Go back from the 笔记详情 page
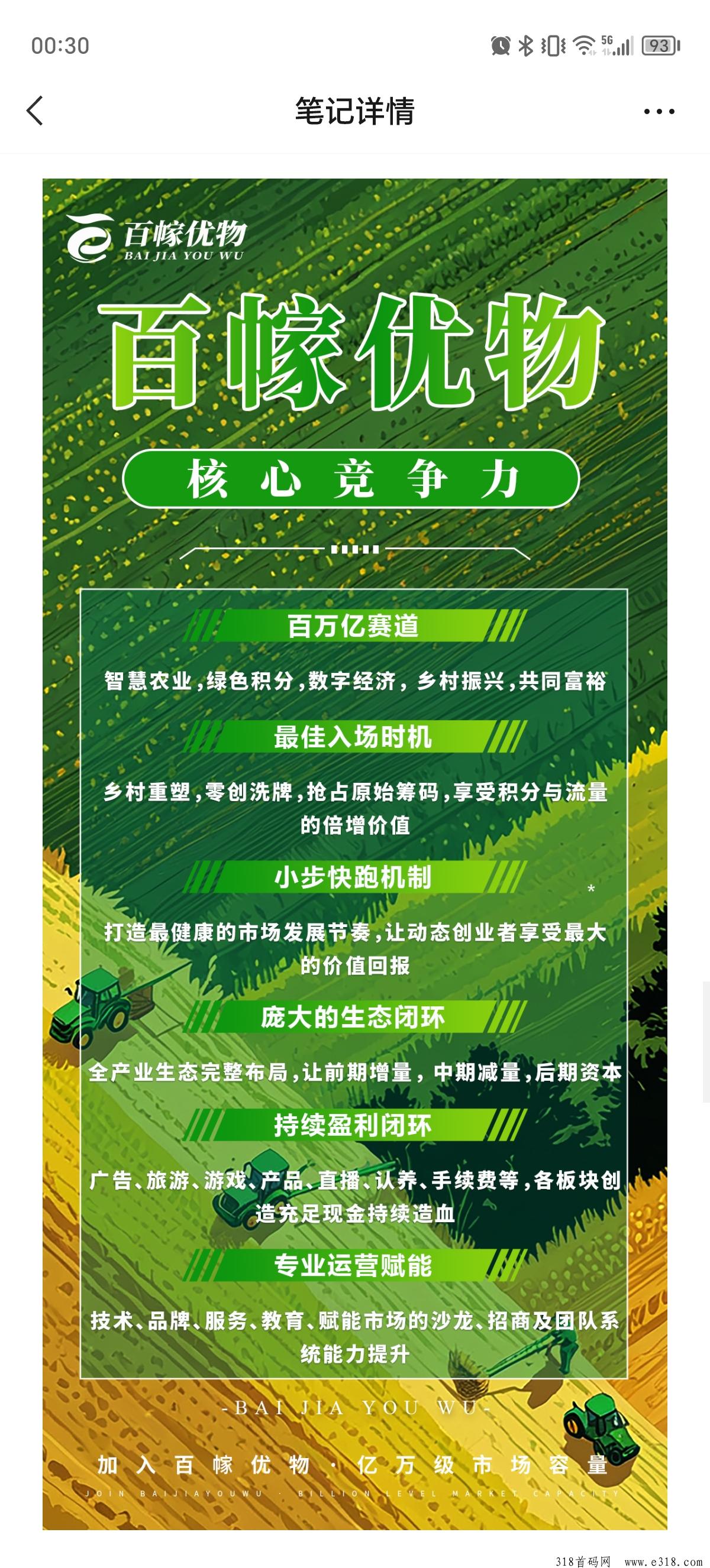710x1568 pixels. pyautogui.click(x=35, y=111)
